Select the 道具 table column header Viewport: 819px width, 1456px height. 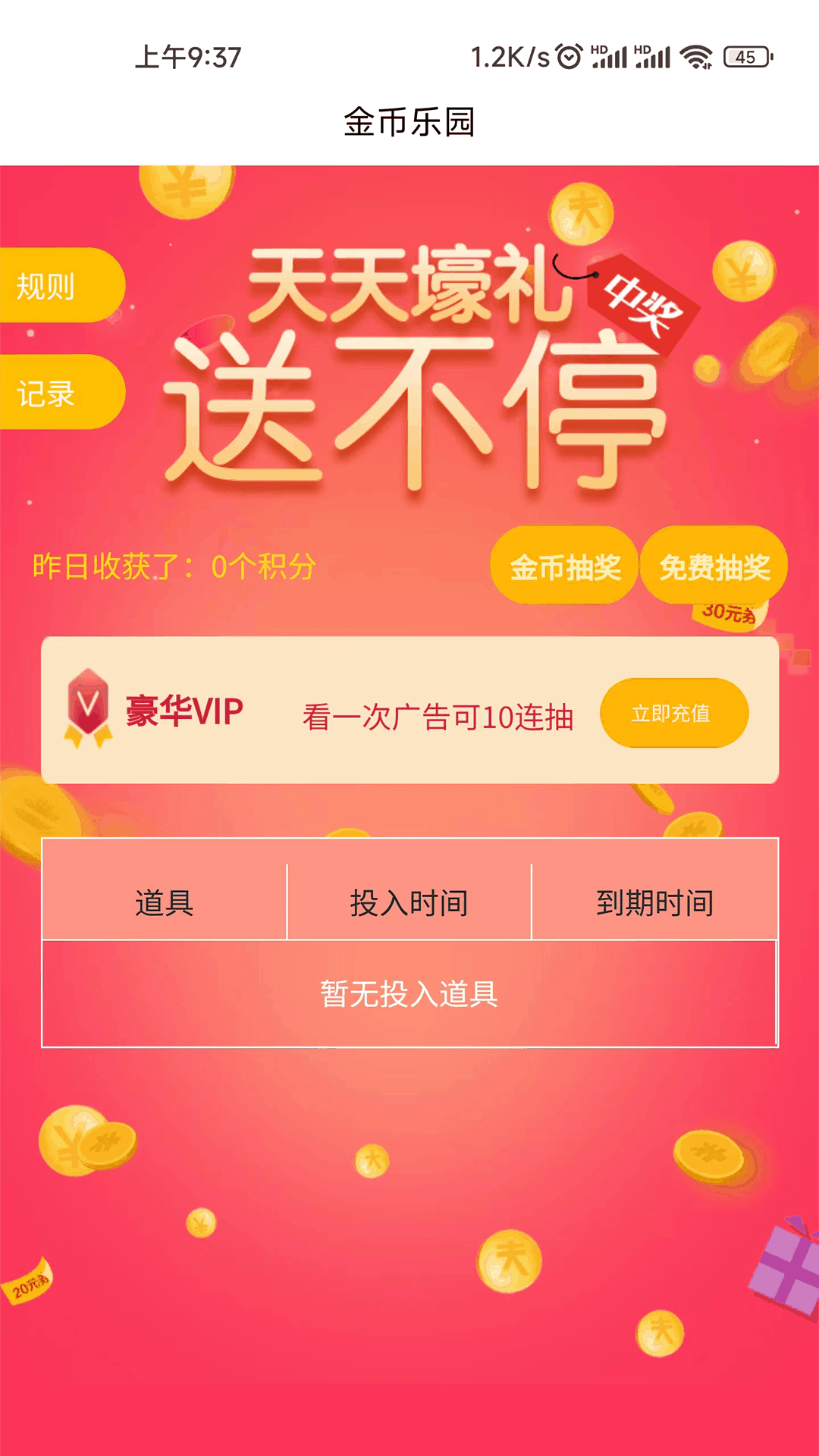(165, 902)
